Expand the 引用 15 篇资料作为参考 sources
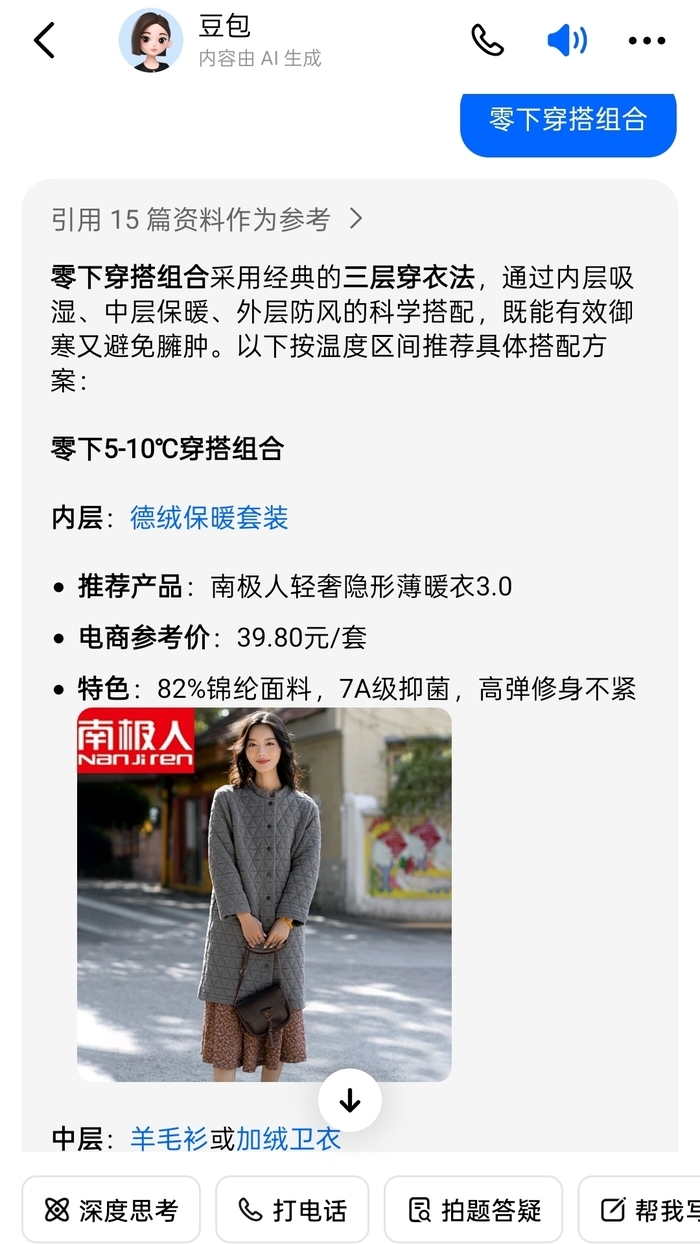Image resolution: width=700 pixels, height=1244 pixels. point(207,219)
